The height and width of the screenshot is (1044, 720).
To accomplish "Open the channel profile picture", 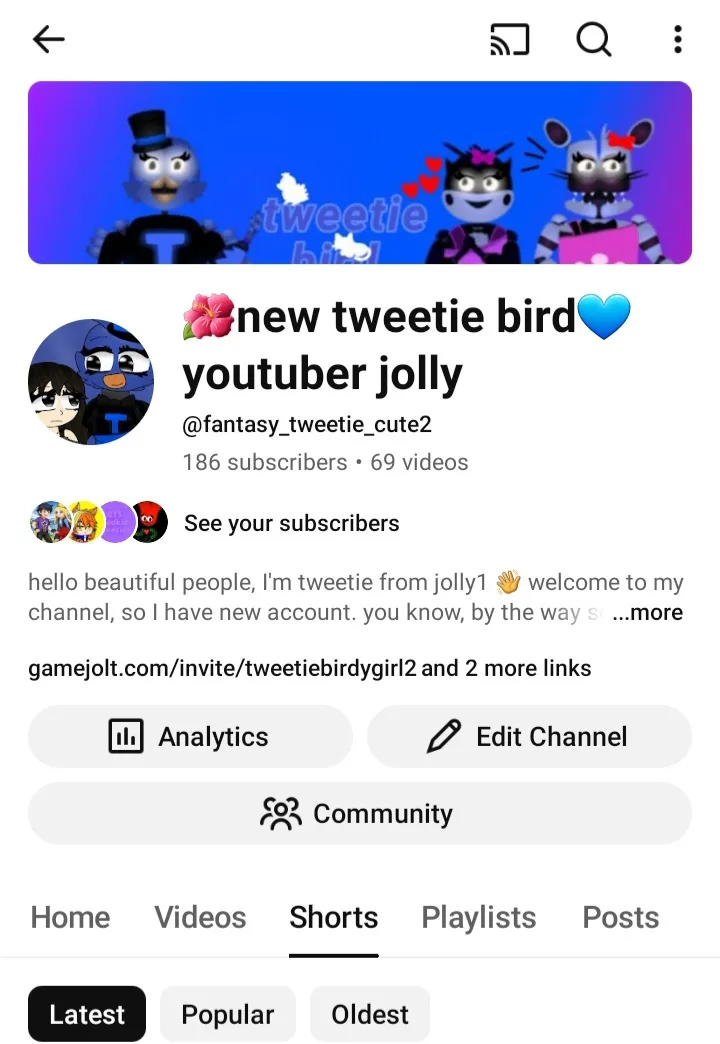I will point(91,382).
